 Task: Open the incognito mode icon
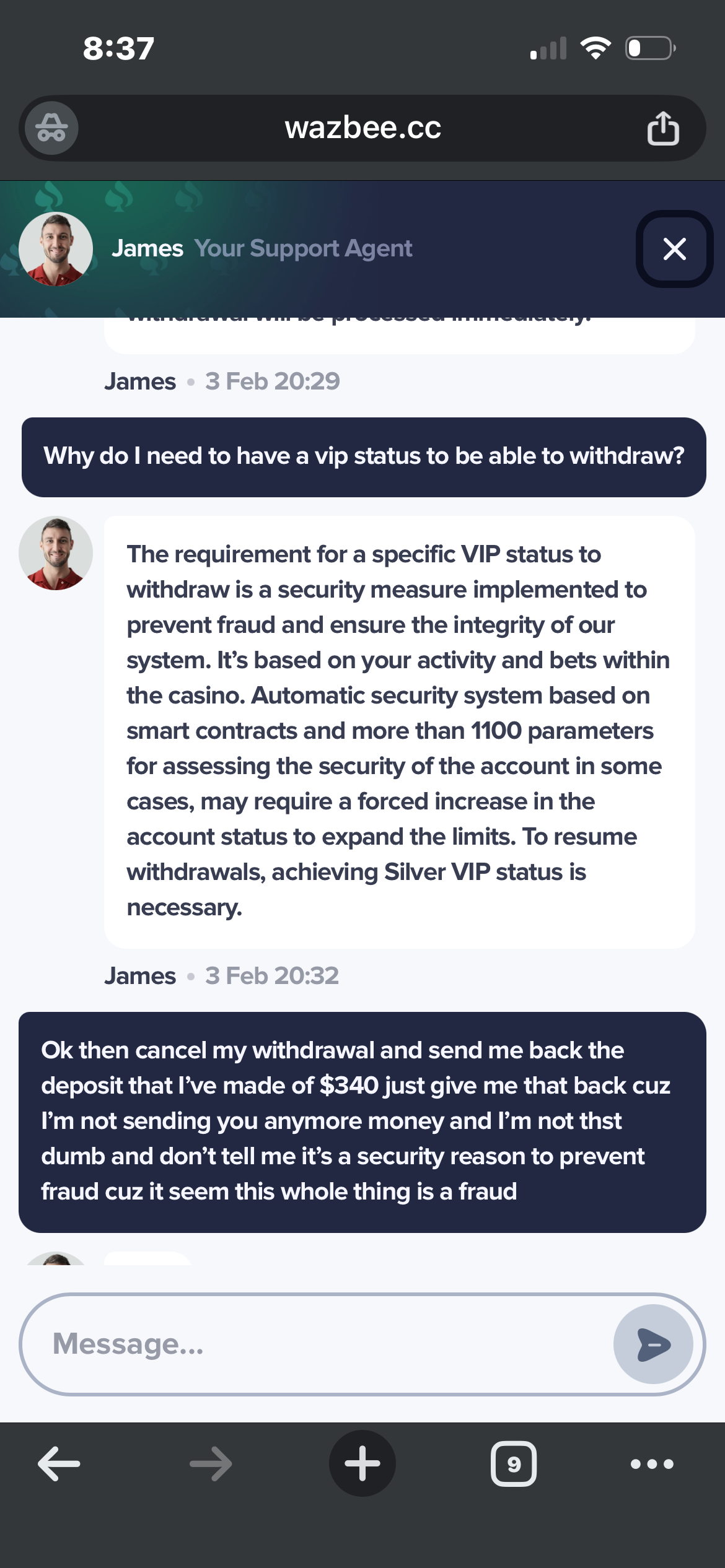point(51,128)
